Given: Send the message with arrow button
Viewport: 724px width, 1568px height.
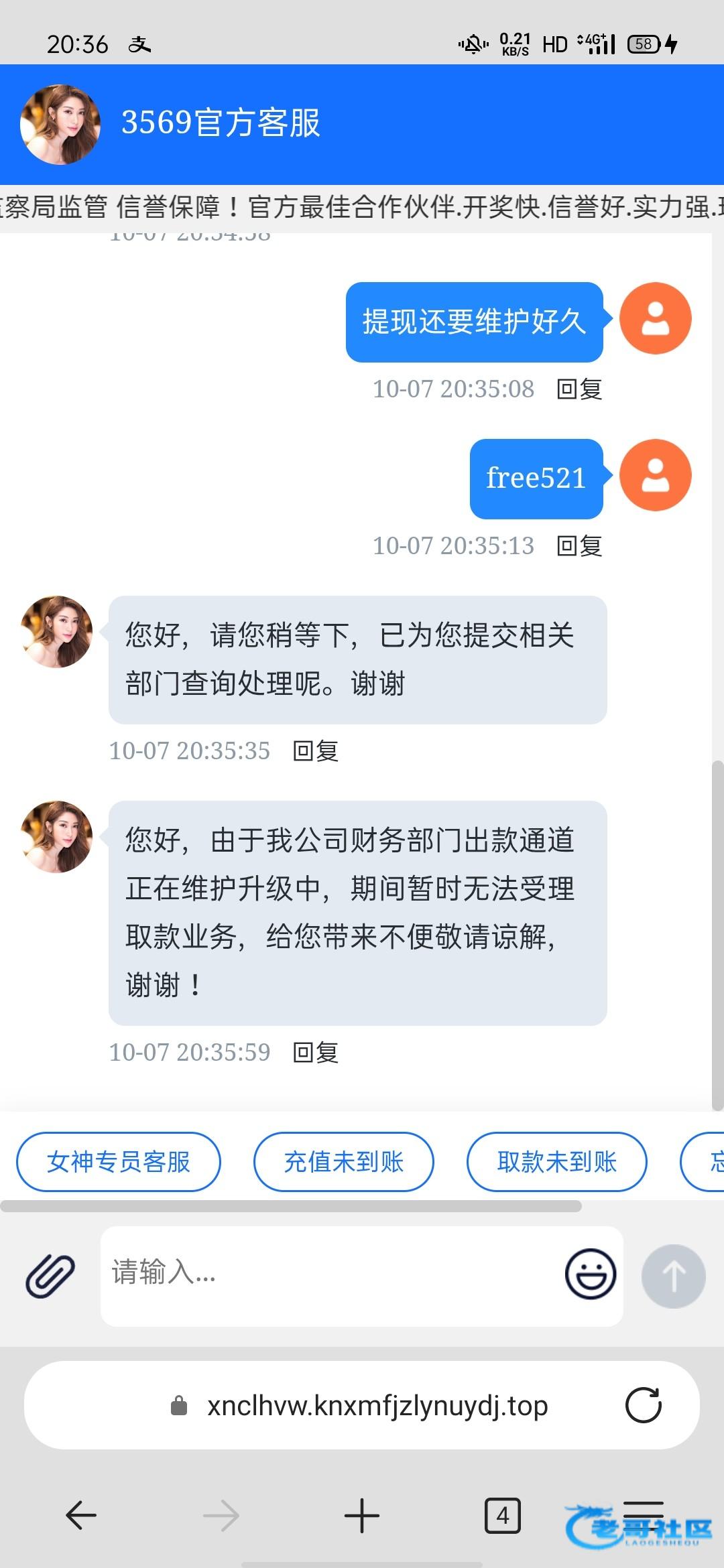Looking at the screenshot, I should [673, 1276].
